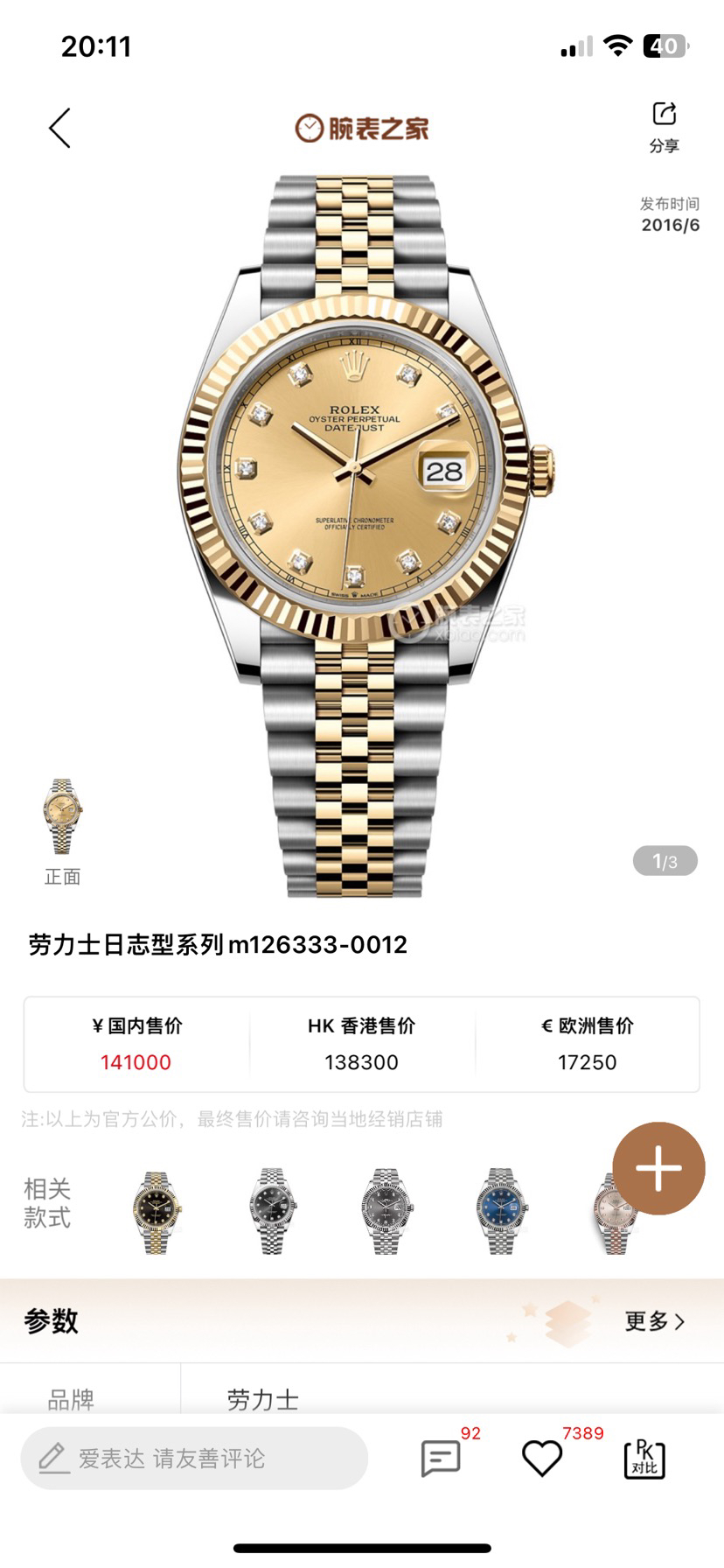The width and height of the screenshot is (724, 1568).
Task: Open the slate Roman numeral related watch
Action: 386,1211
